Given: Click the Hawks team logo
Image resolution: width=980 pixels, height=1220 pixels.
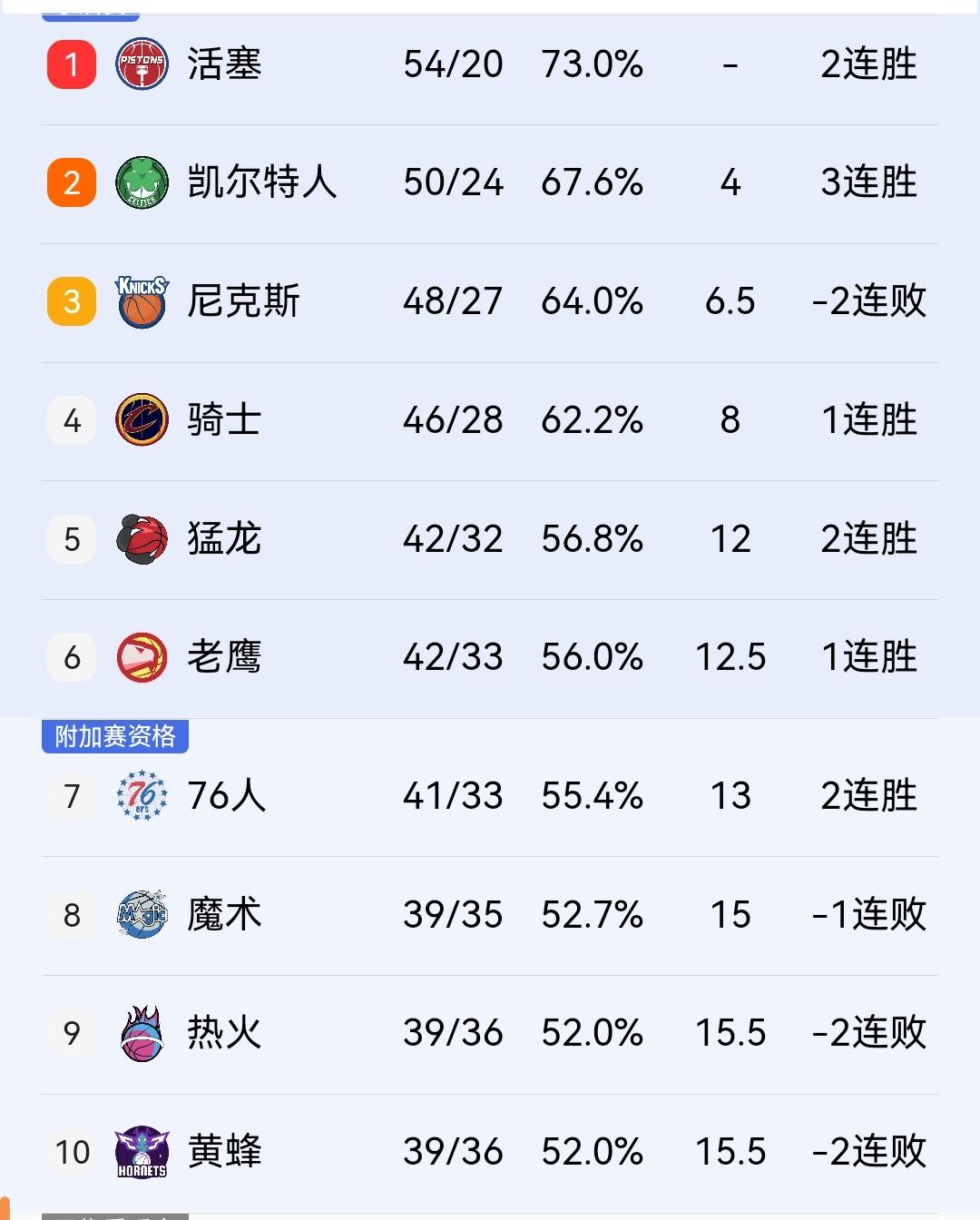Looking at the screenshot, I should (141, 657).
